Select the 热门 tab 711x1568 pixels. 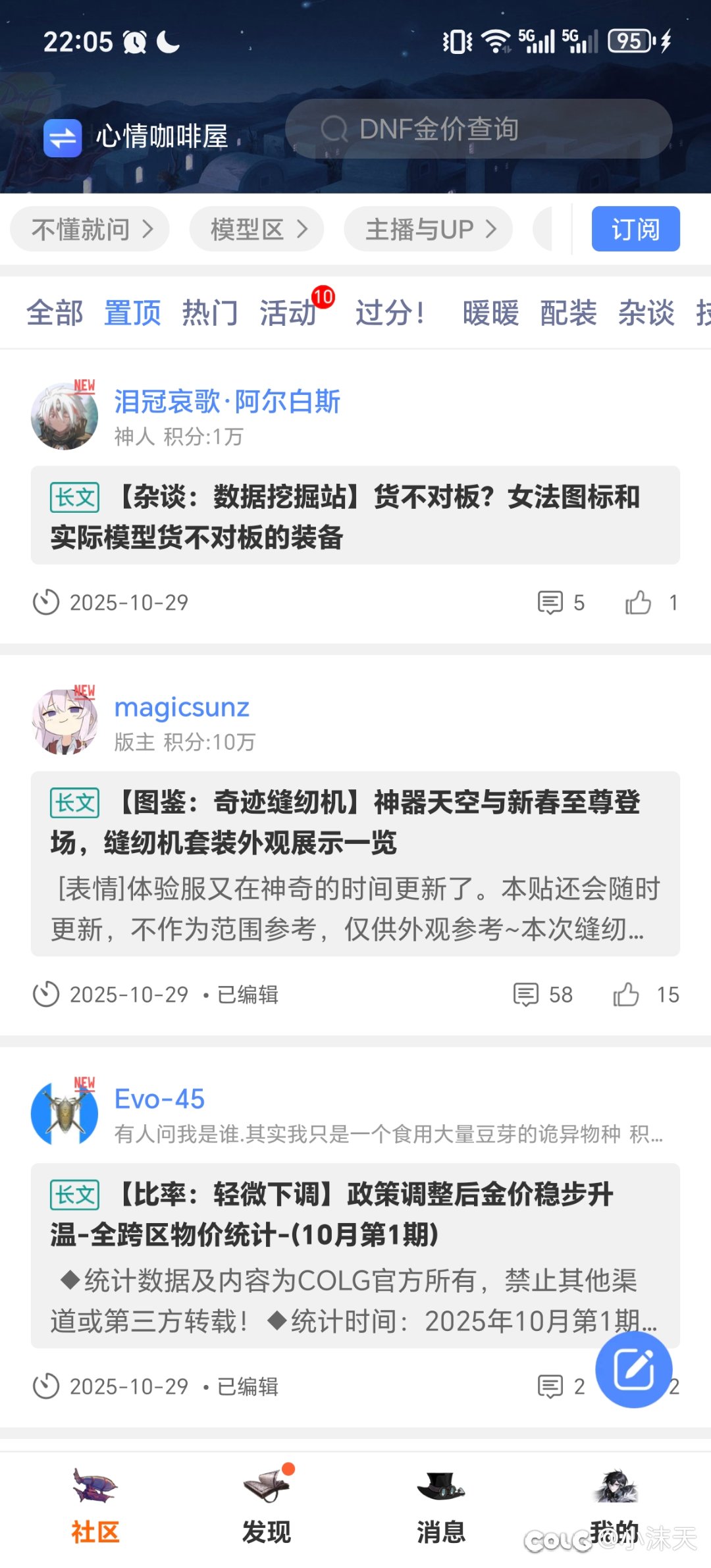(210, 313)
